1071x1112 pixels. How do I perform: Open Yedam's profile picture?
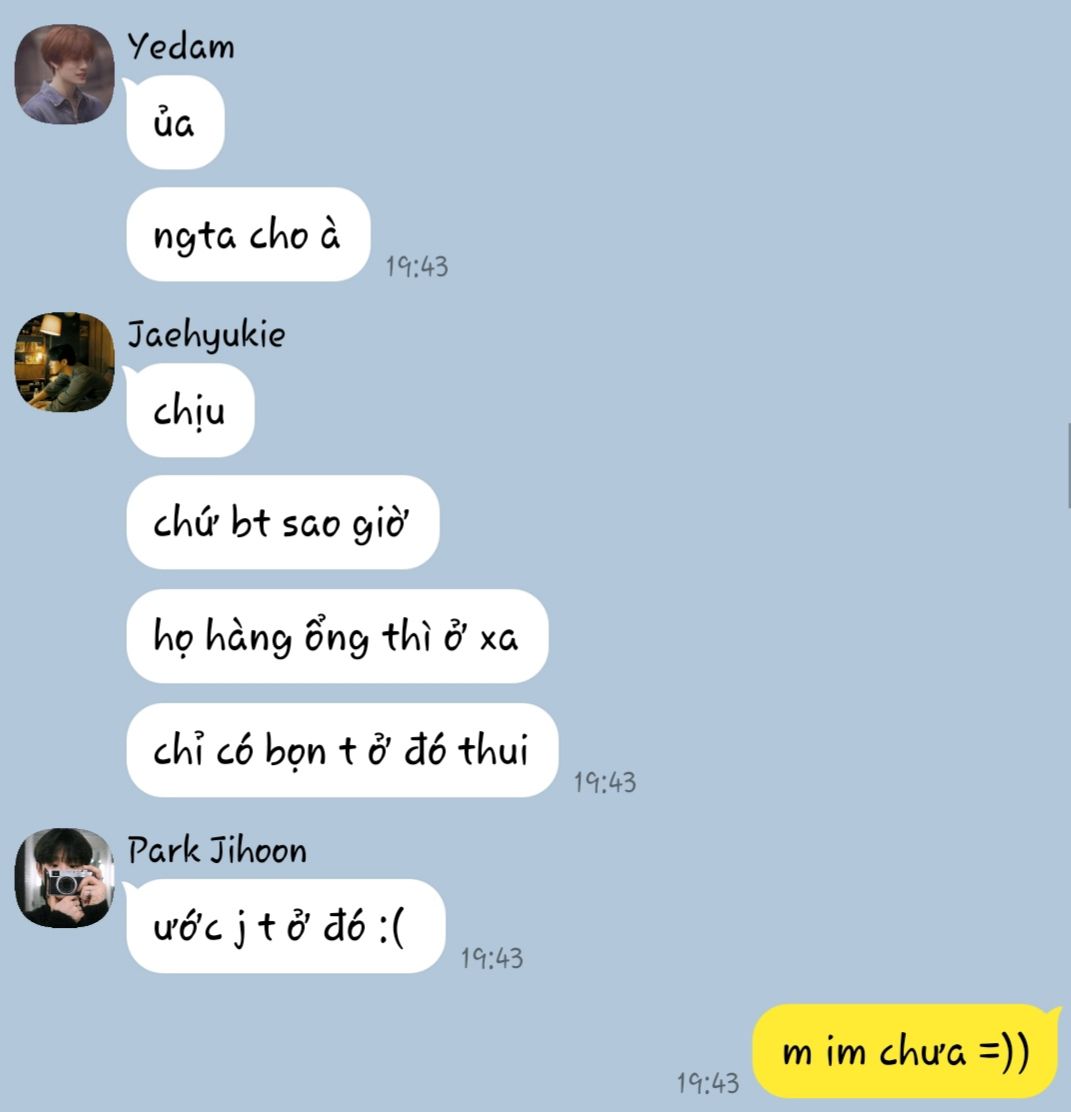click(x=65, y=74)
